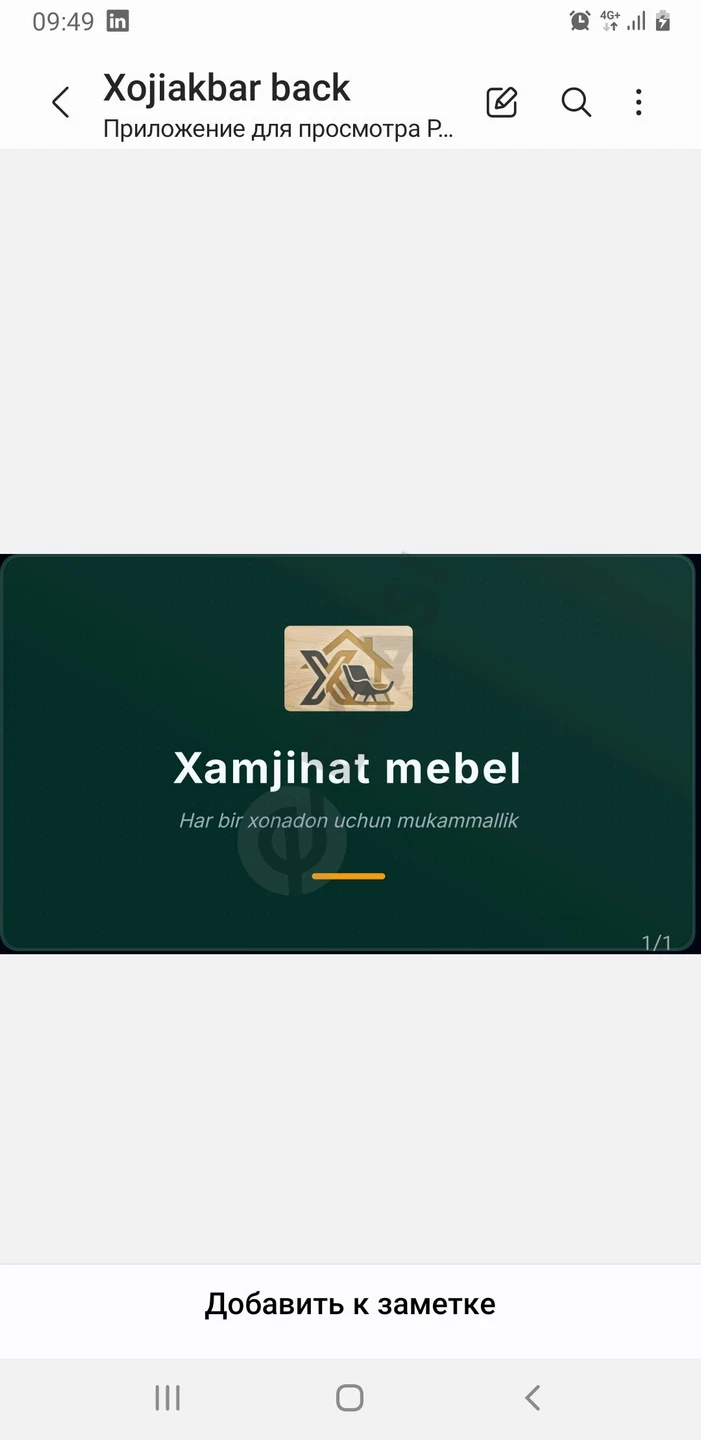Tap the system back button
The width and height of the screenshot is (701, 1440).
coord(533,1397)
